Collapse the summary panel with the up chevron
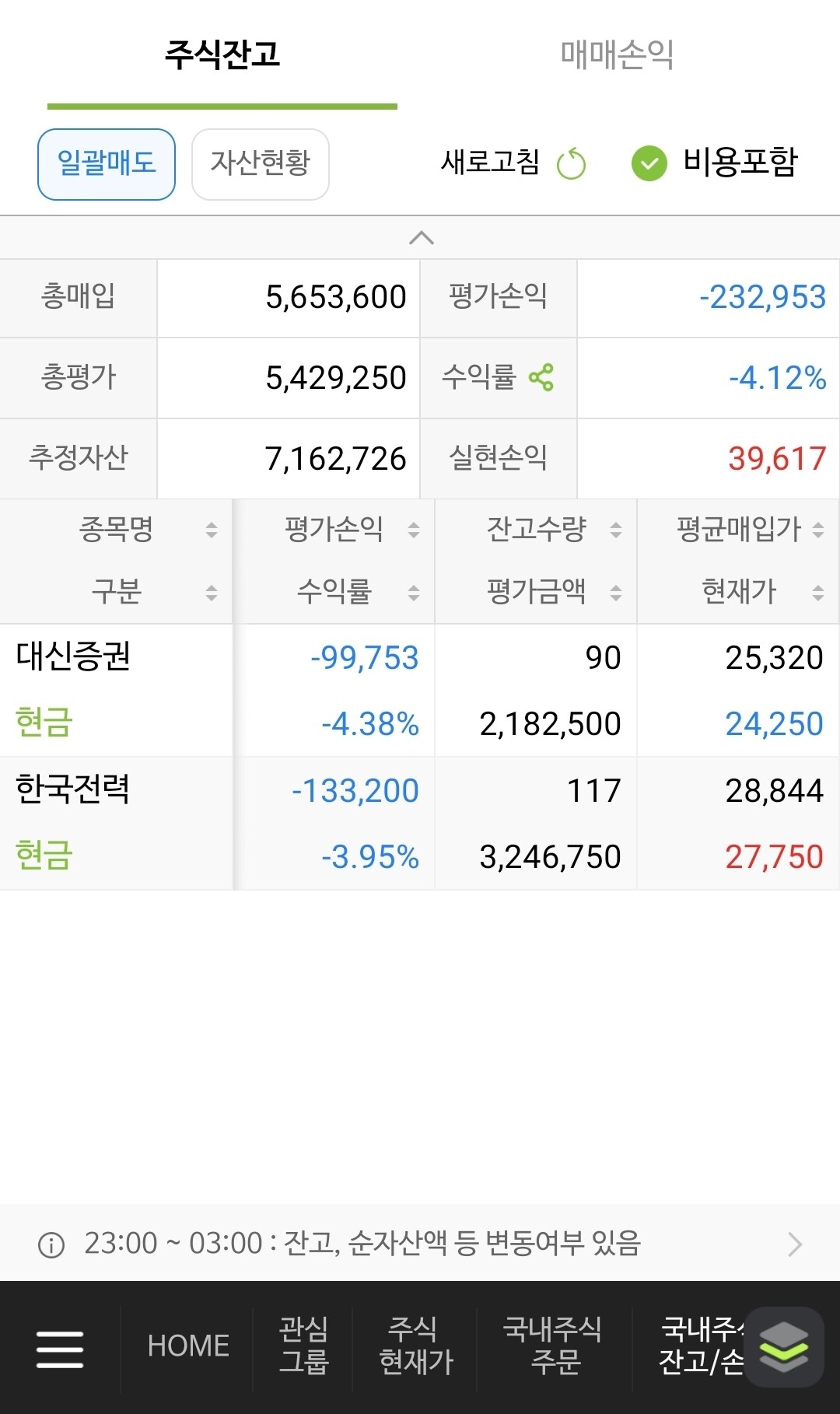Image resolution: width=840 pixels, height=1414 pixels. 421,238
